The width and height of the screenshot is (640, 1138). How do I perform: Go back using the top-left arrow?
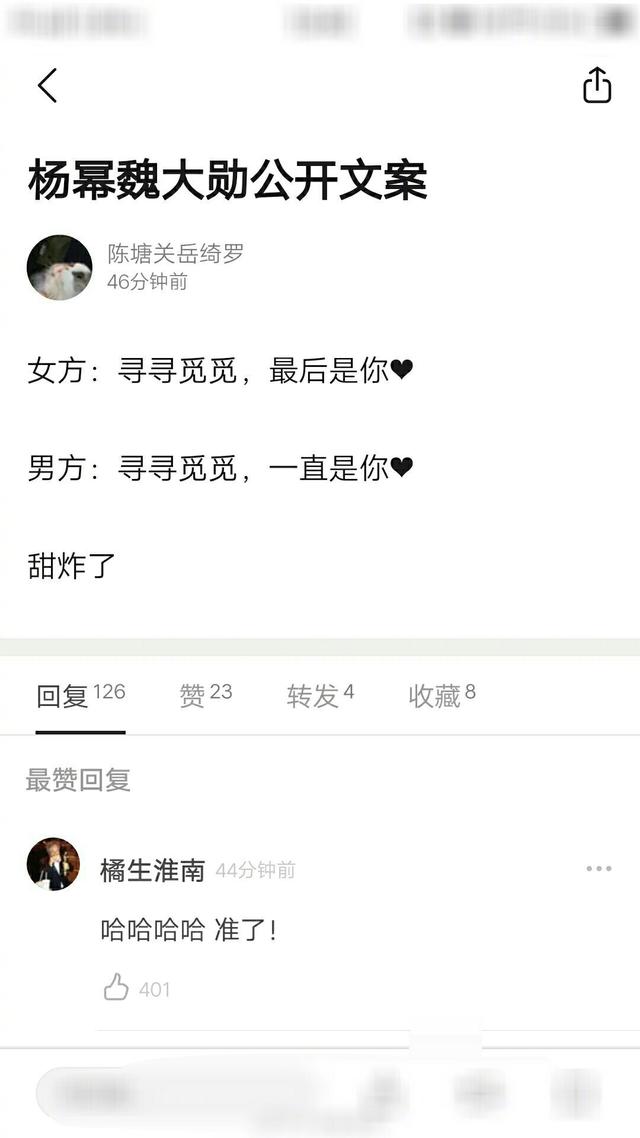pyautogui.click(x=47, y=86)
